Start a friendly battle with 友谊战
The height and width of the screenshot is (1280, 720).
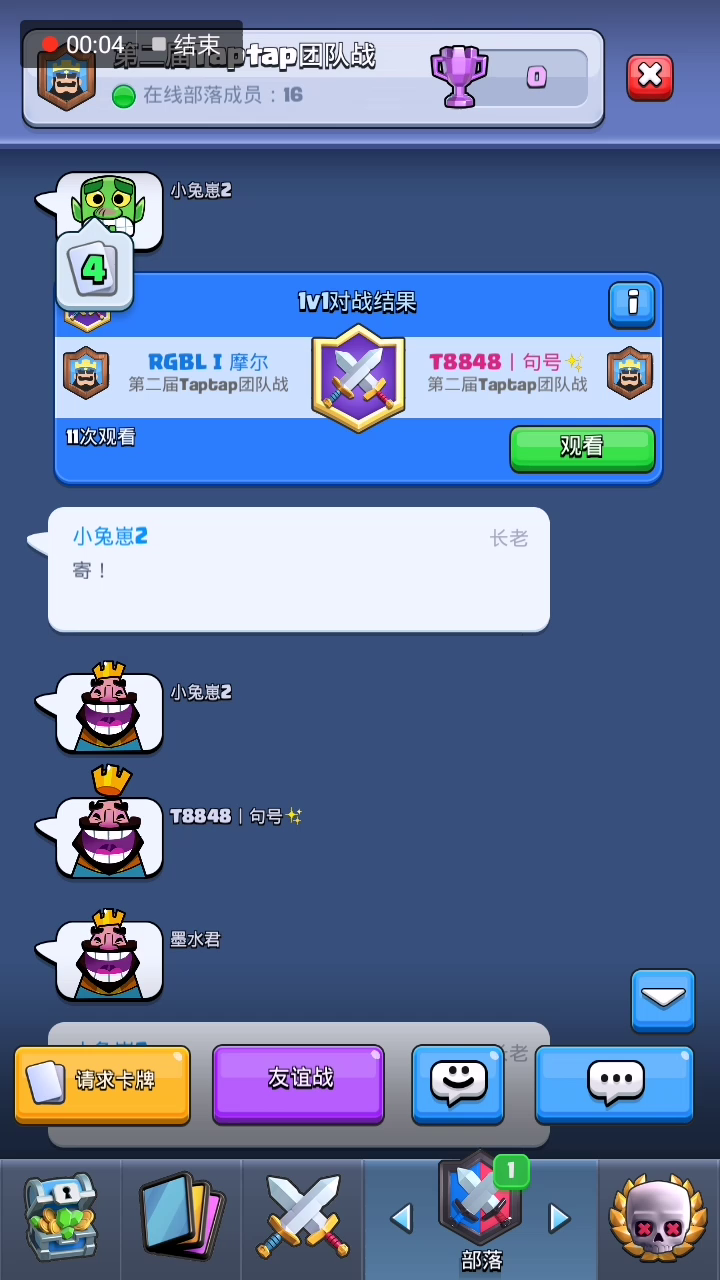tap(298, 1083)
